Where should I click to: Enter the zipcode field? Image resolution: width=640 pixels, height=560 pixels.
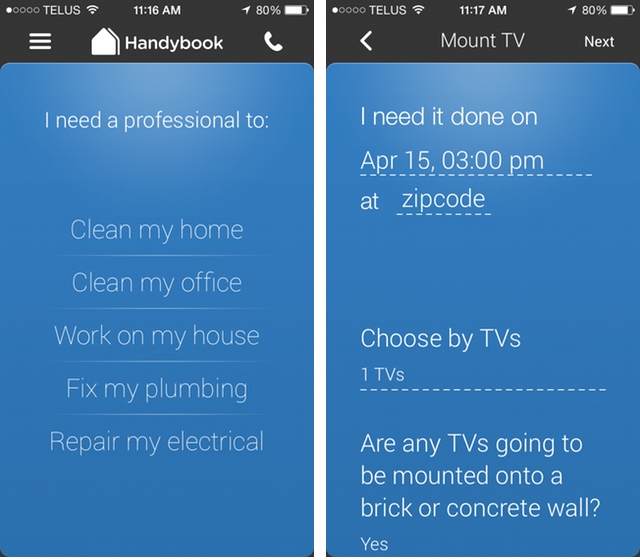pyautogui.click(x=443, y=200)
